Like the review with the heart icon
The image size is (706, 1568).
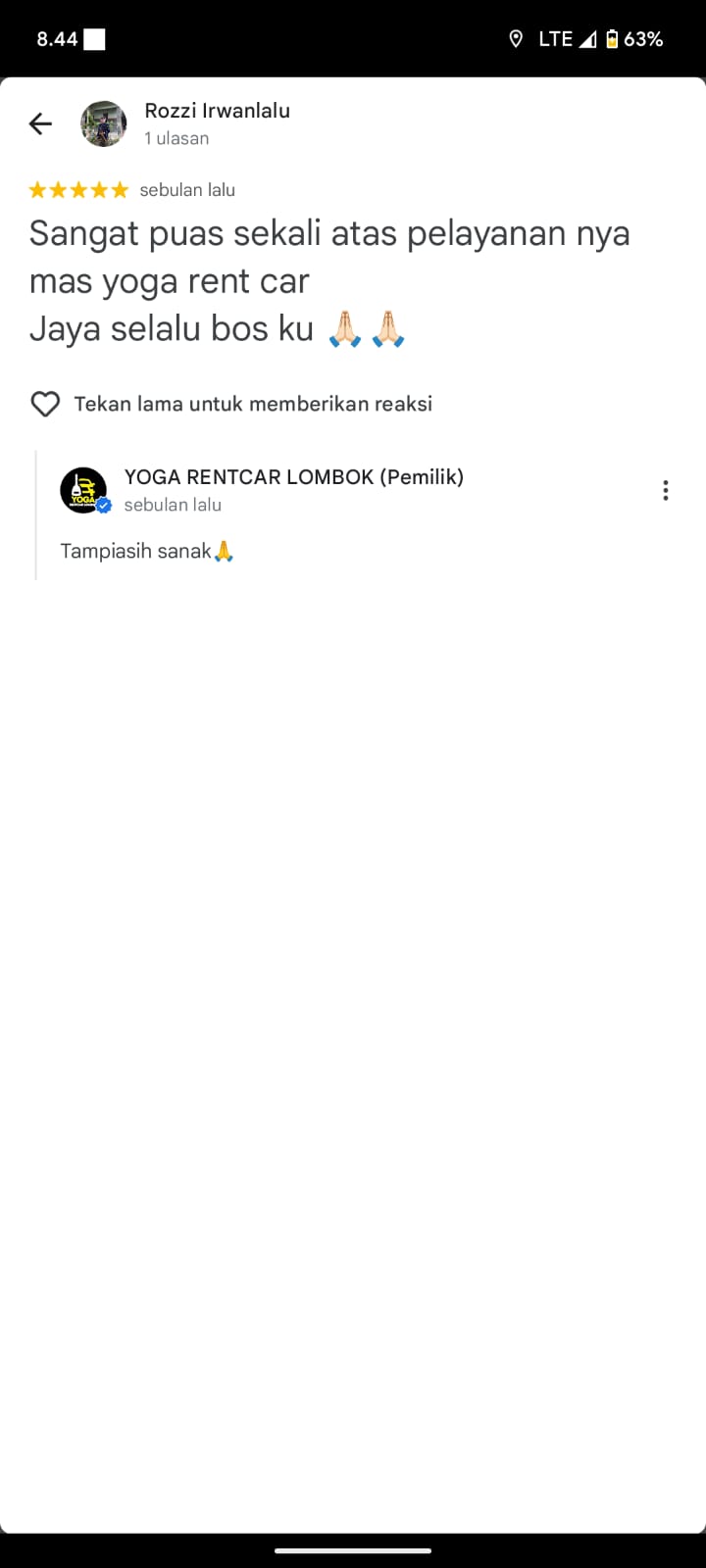click(45, 404)
